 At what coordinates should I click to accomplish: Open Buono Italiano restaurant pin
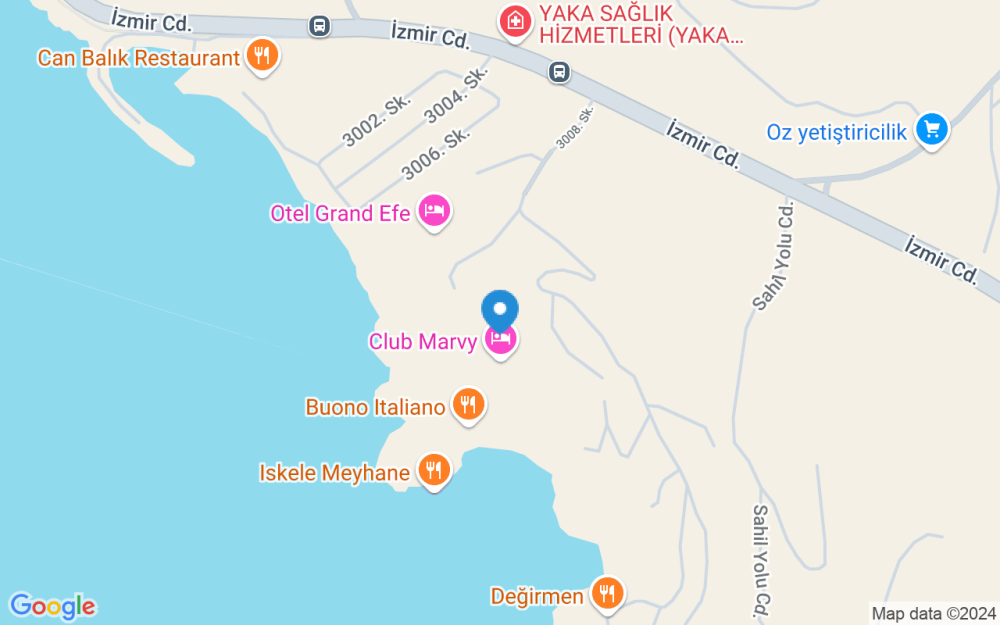pyautogui.click(x=469, y=404)
